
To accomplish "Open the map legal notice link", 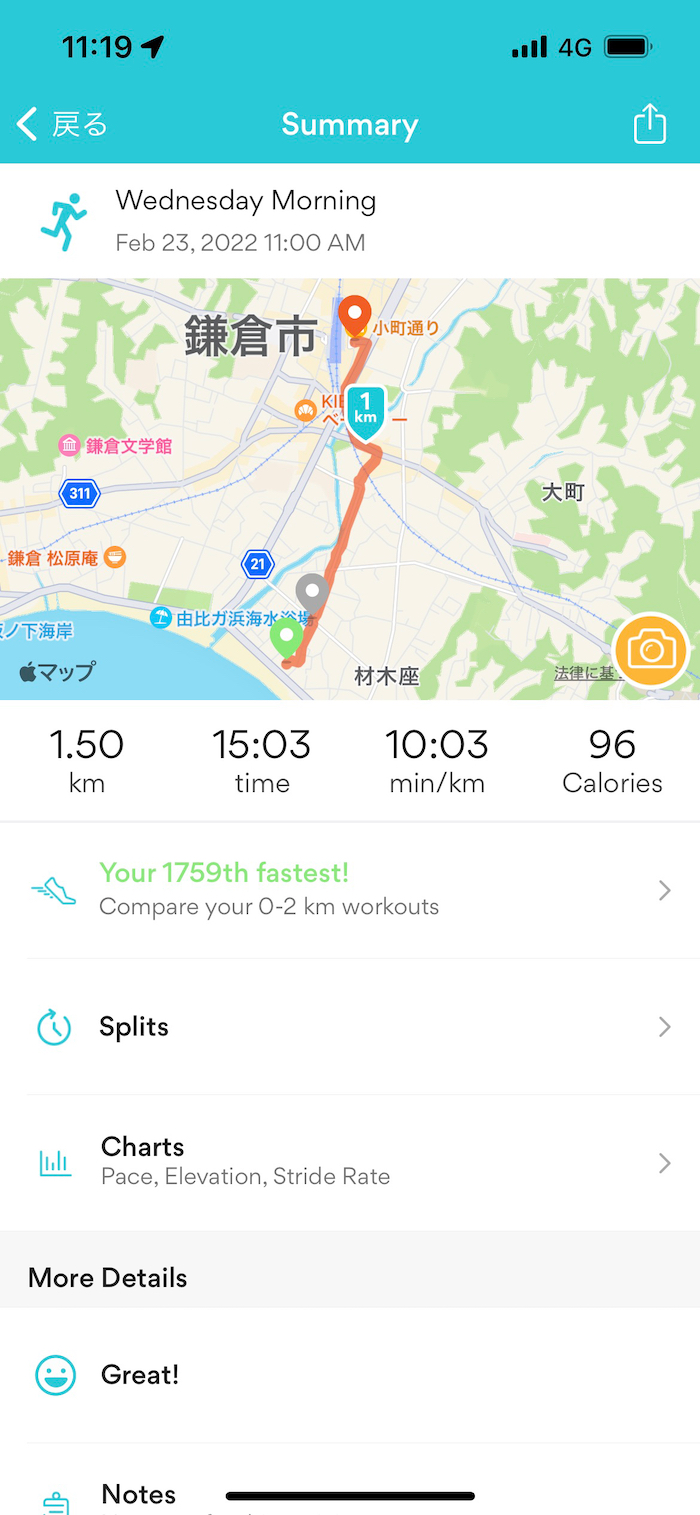I will (x=583, y=674).
